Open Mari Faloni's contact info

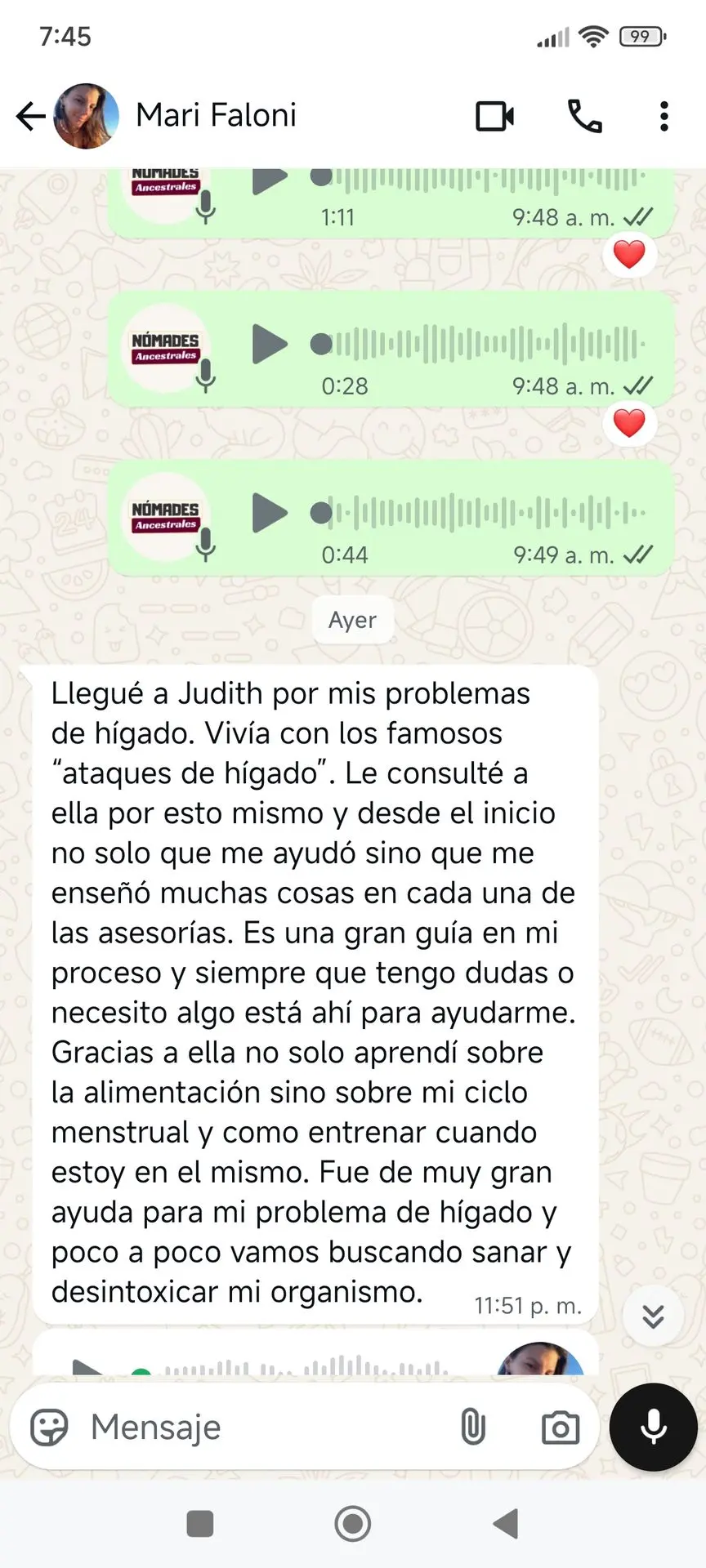(216, 116)
